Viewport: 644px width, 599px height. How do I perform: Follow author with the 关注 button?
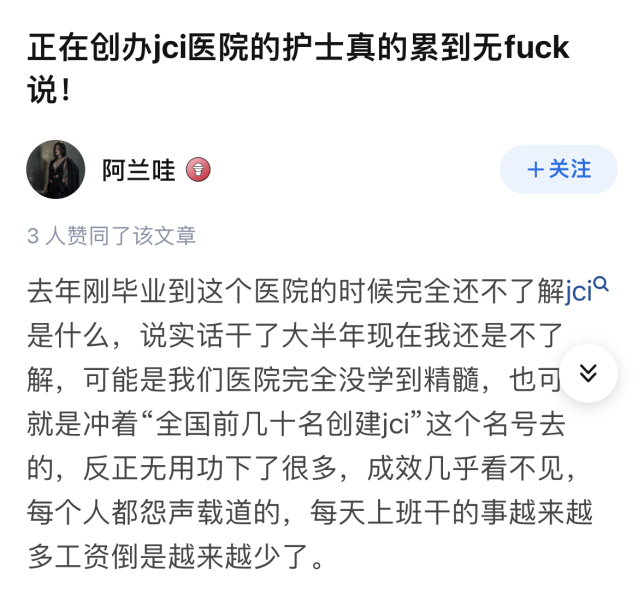tap(558, 169)
